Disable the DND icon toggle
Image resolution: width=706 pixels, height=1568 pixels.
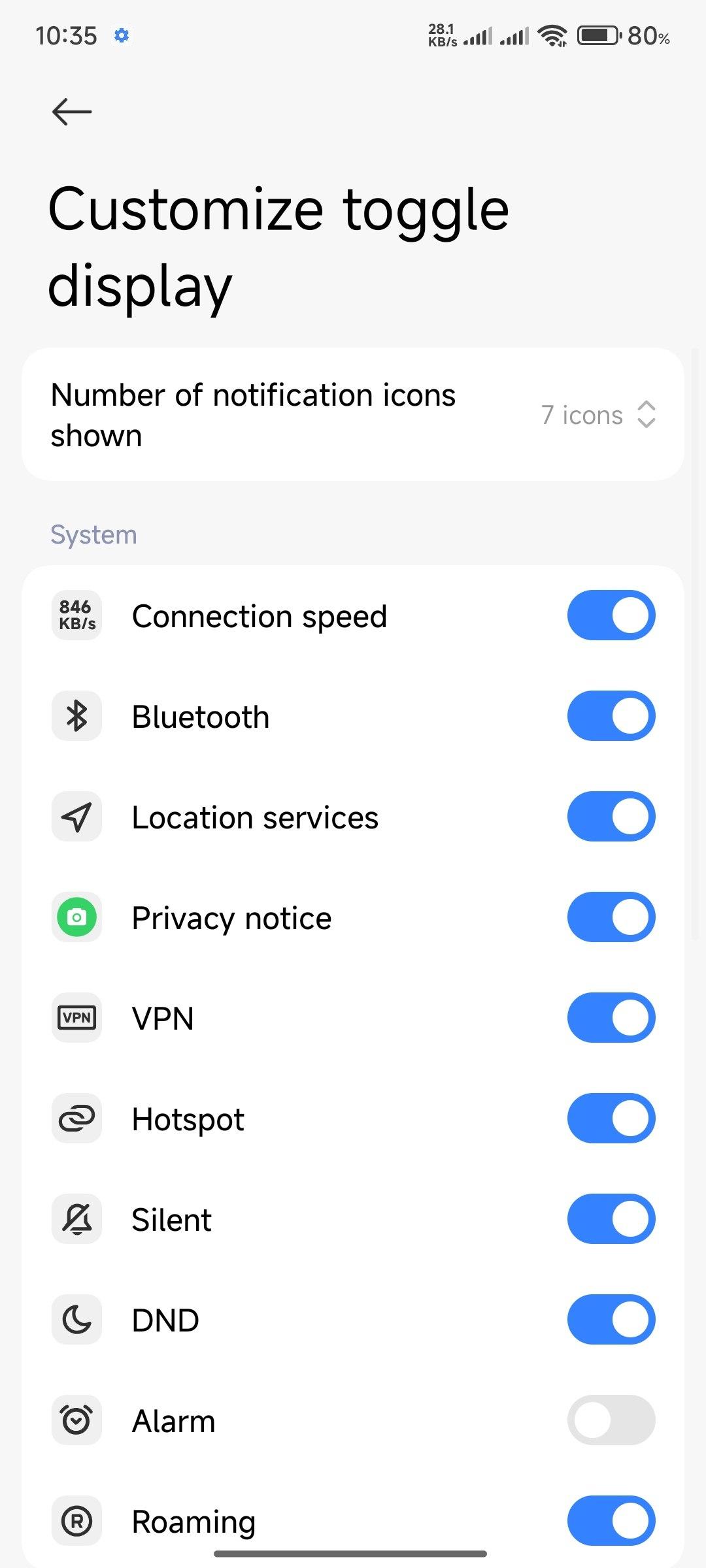(x=611, y=1320)
